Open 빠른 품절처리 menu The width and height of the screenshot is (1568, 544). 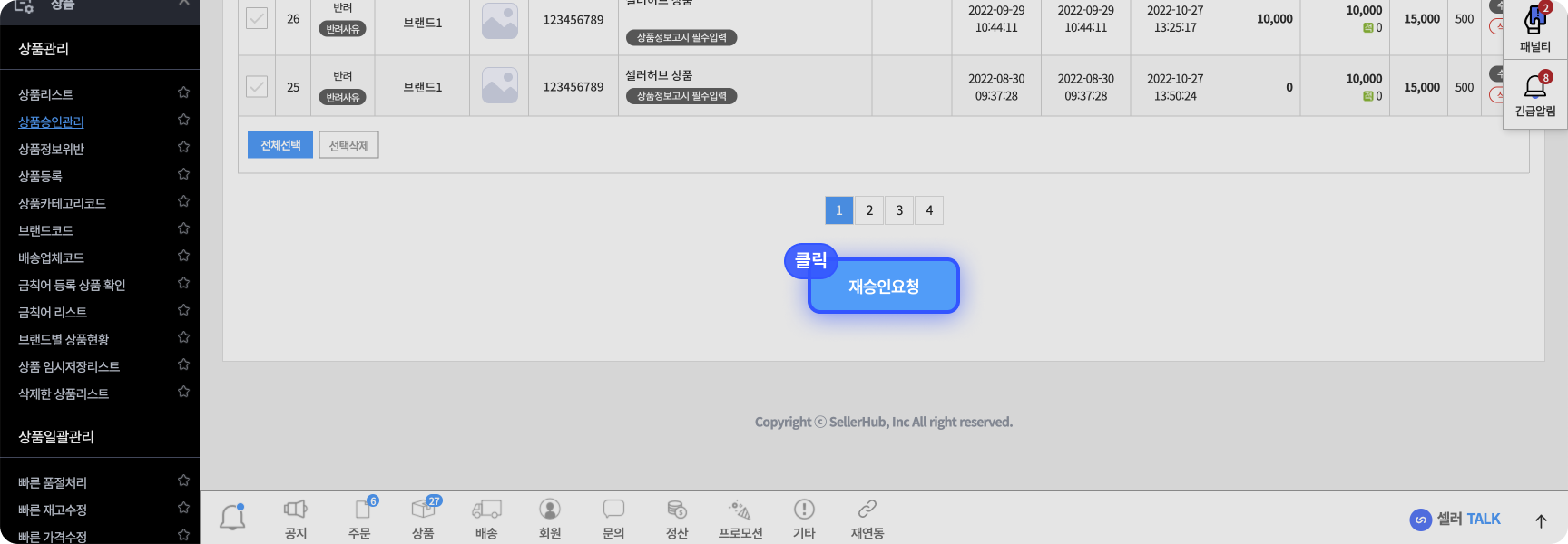tap(53, 482)
